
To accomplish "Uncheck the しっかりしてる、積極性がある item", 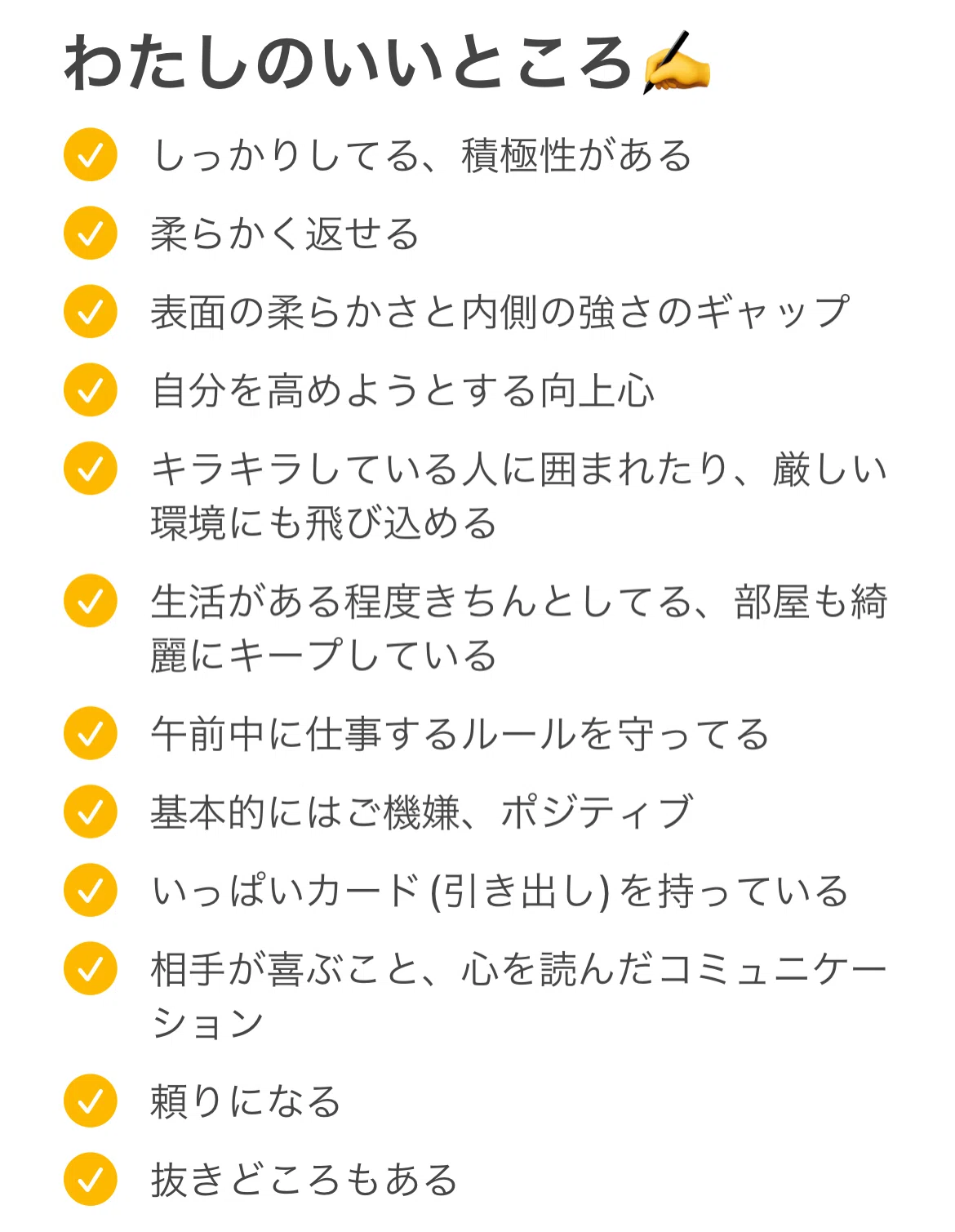I will coord(91,154).
